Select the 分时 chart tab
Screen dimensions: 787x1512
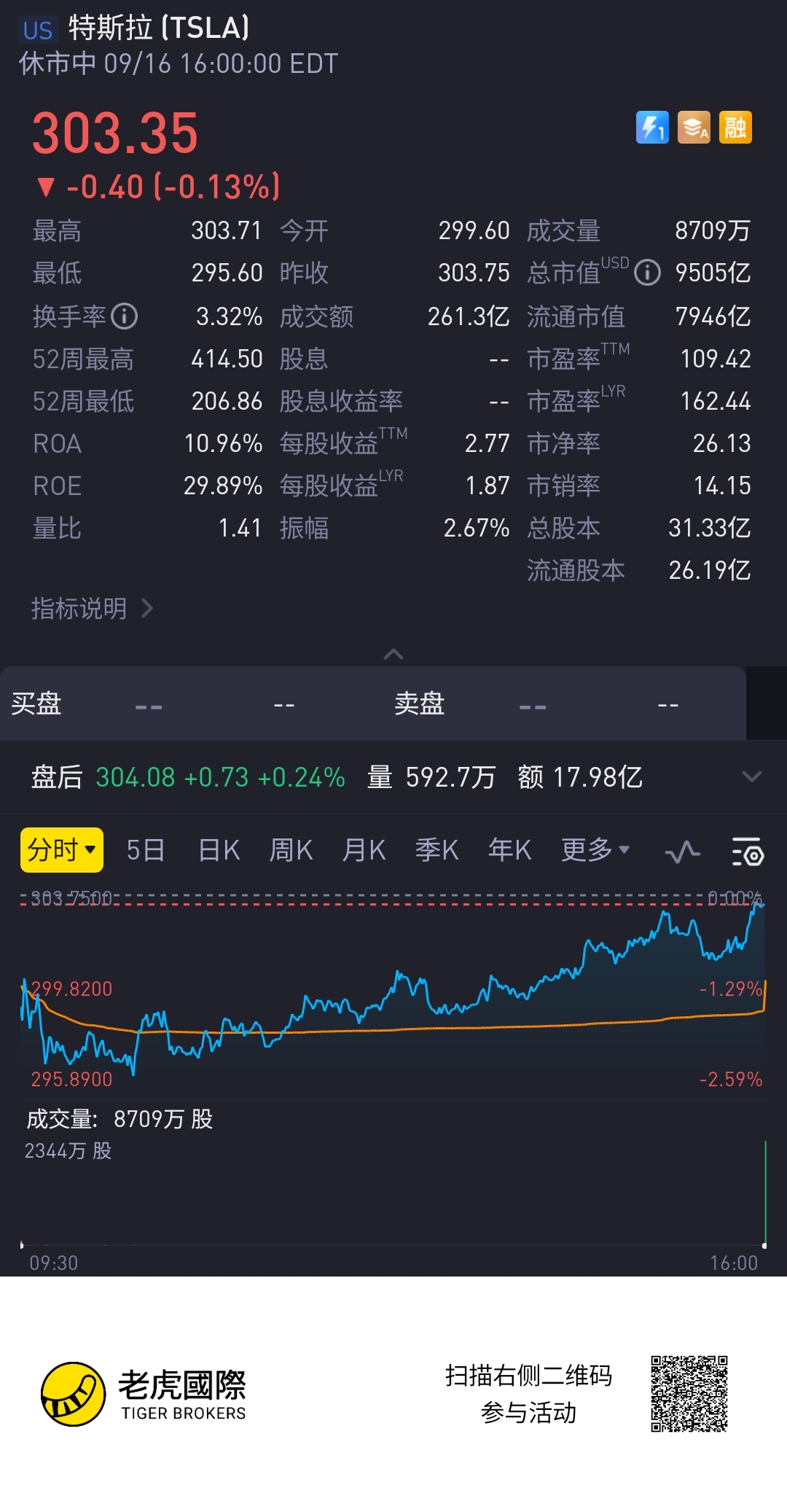(x=61, y=850)
